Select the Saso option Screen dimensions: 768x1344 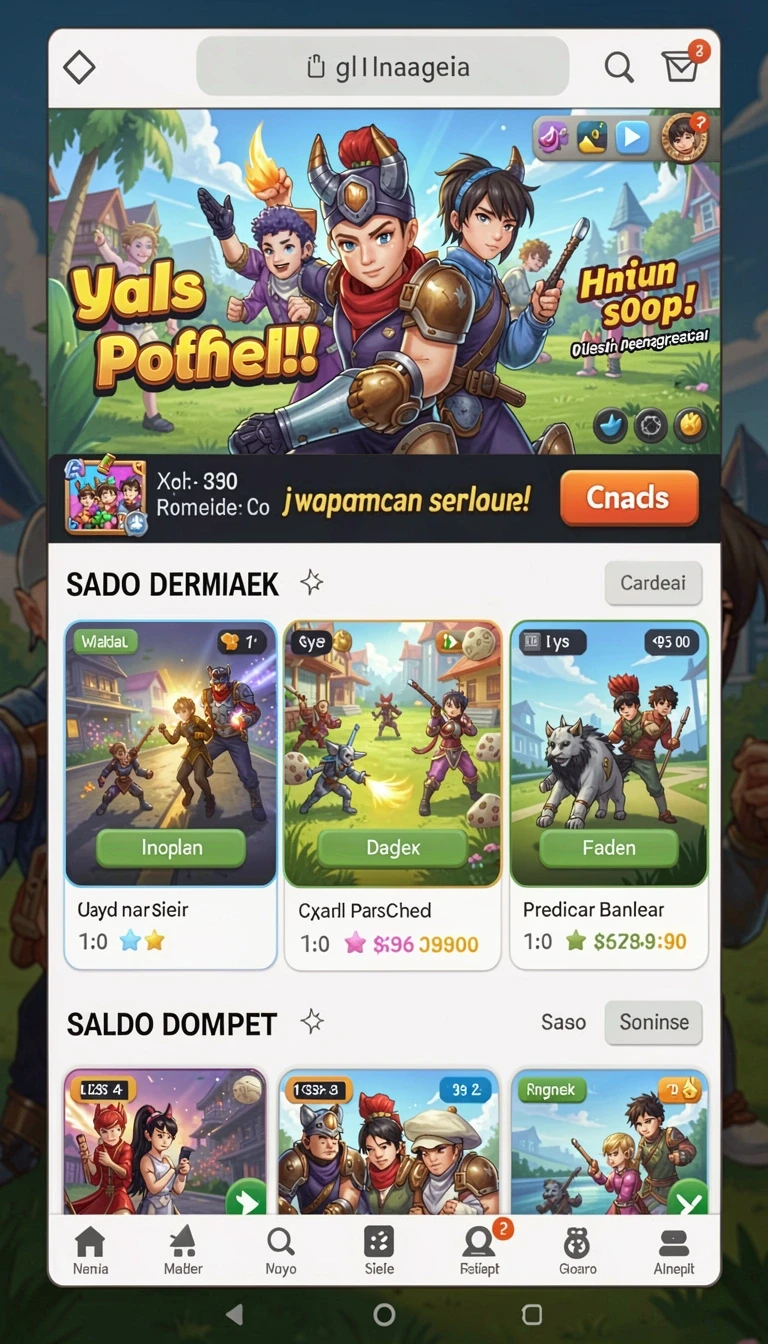563,1022
